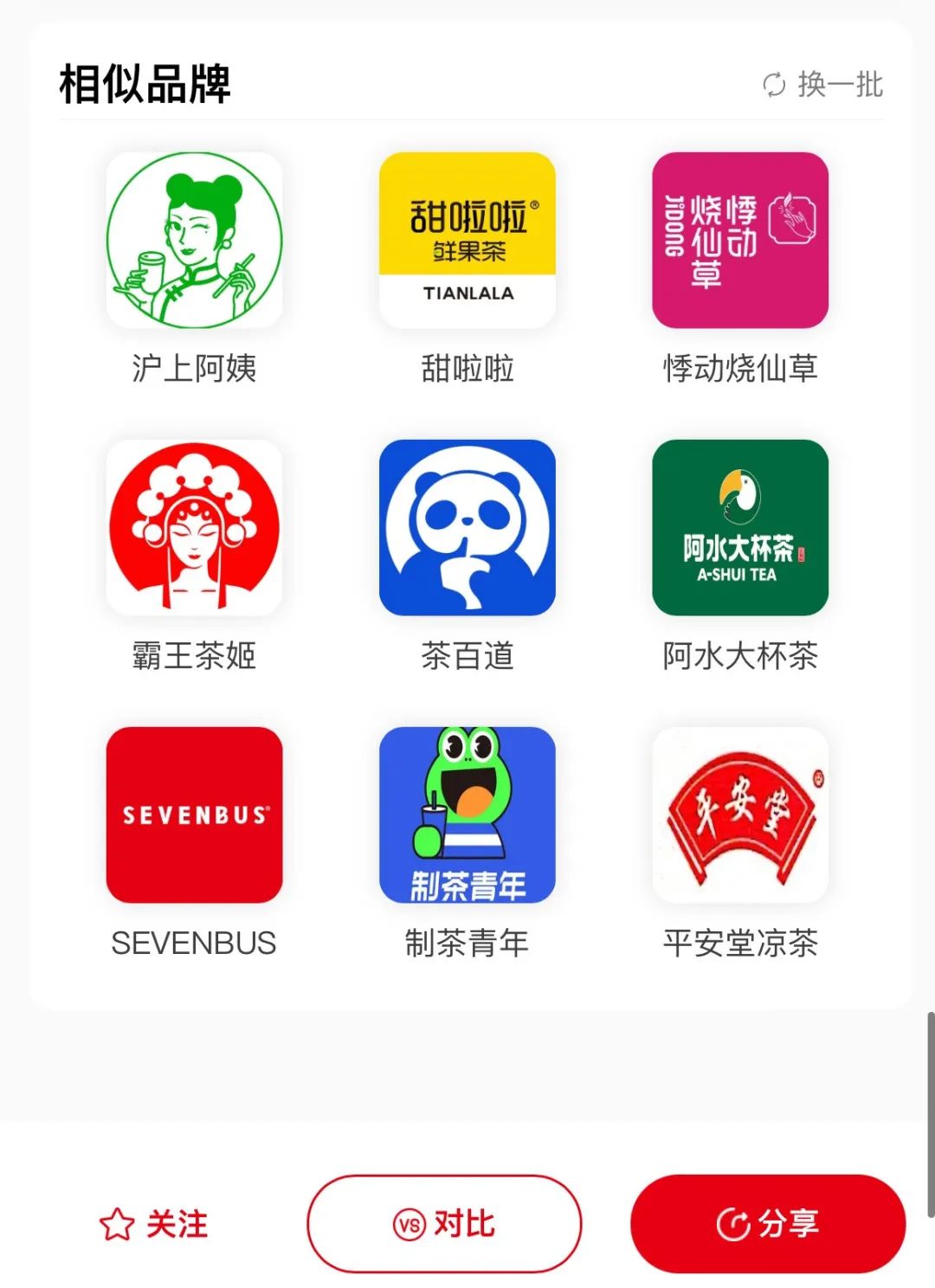Image resolution: width=935 pixels, height=1288 pixels.
Task: Open the 平安堂凉茶 brand icon
Action: [x=738, y=815]
